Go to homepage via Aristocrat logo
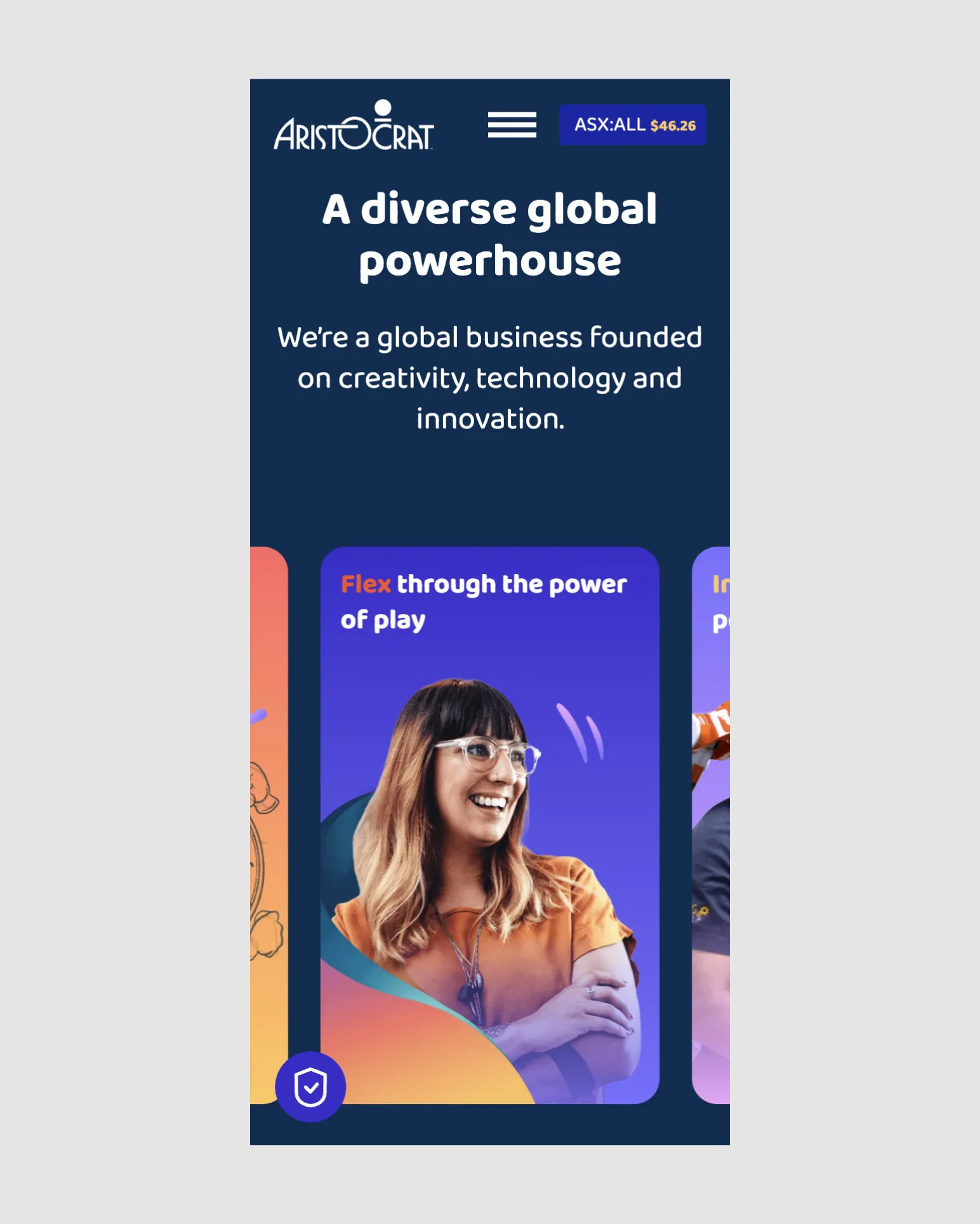This screenshot has height=1224, width=980. (354, 126)
